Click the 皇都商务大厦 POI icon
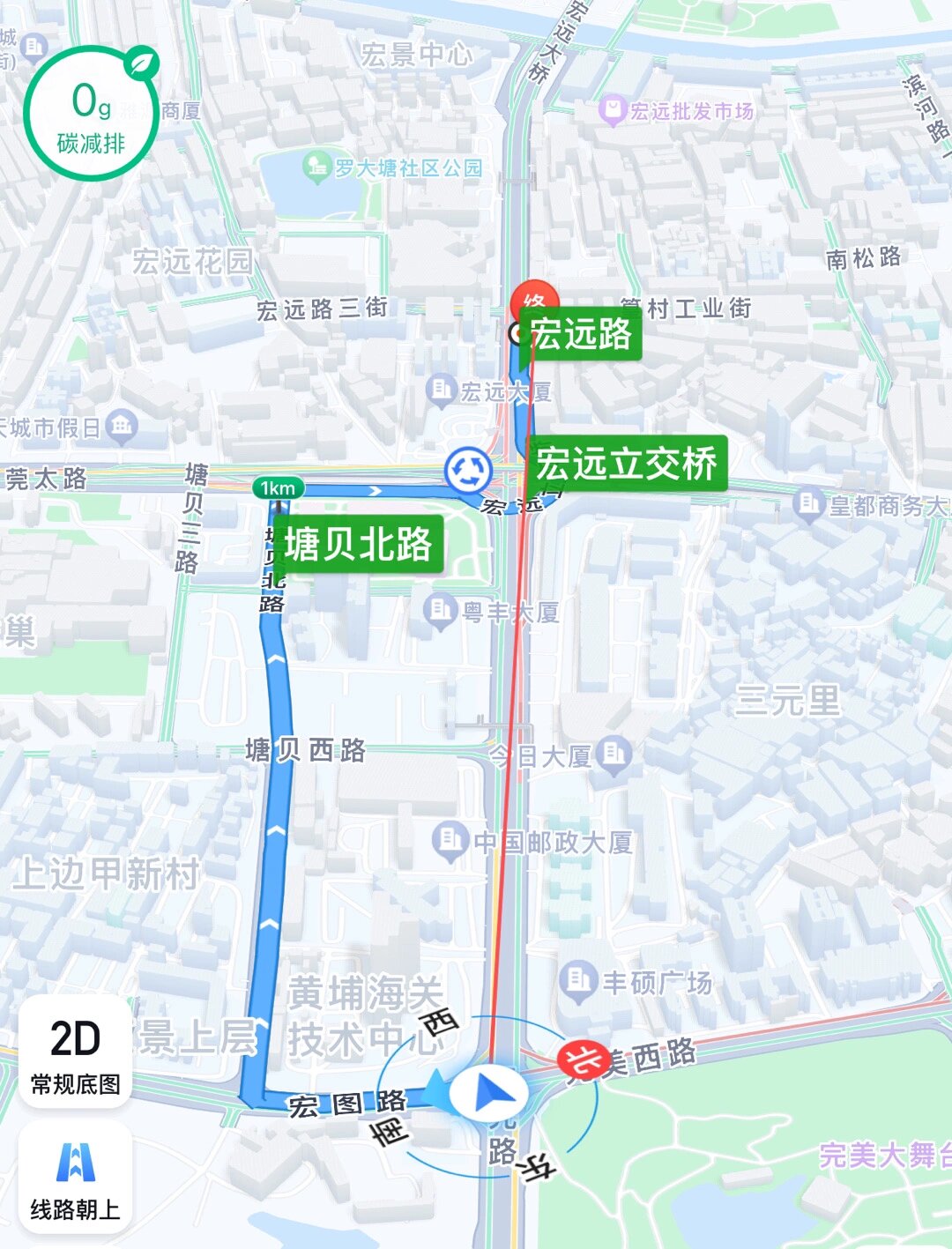This screenshot has width=952, height=1249. (807, 502)
